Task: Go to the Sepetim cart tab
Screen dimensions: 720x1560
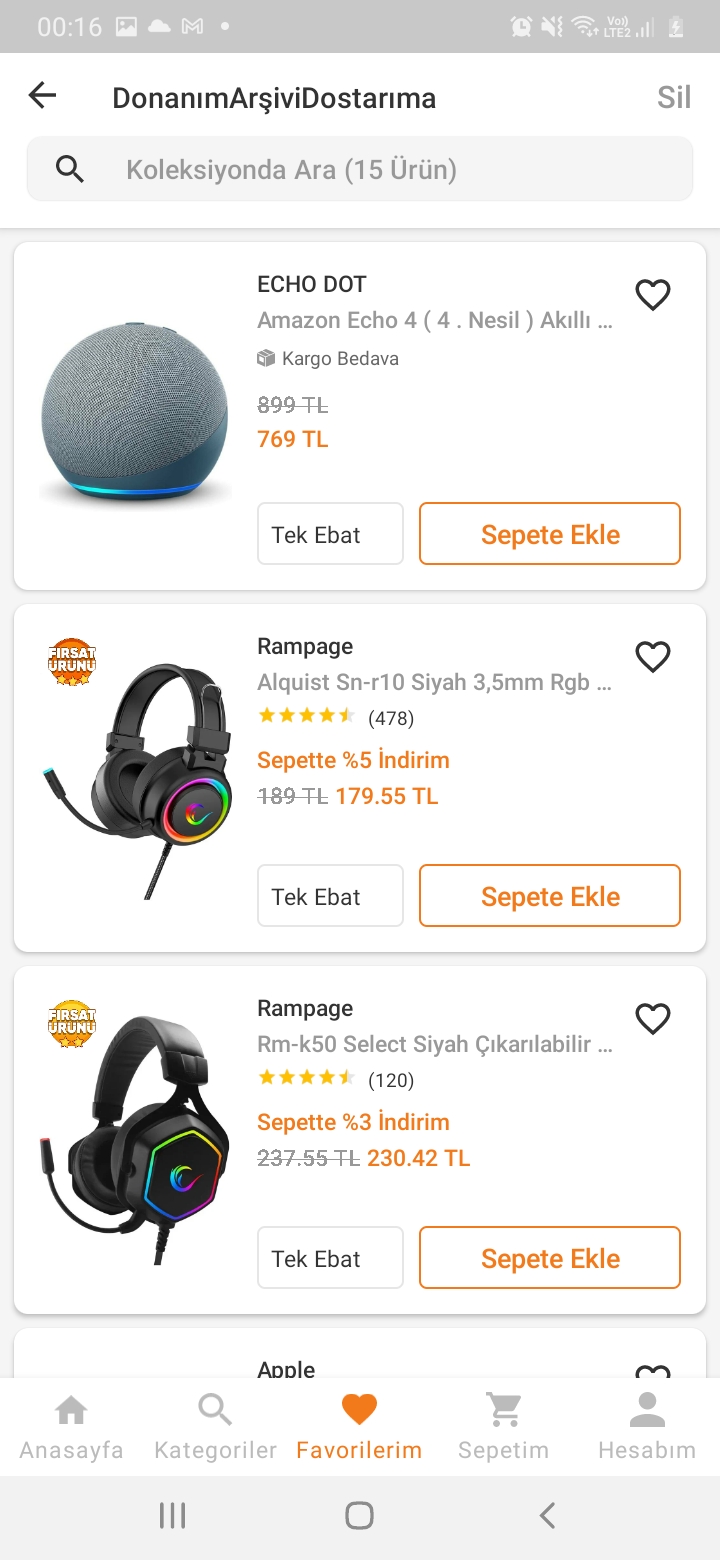Action: pyautogui.click(x=503, y=1427)
